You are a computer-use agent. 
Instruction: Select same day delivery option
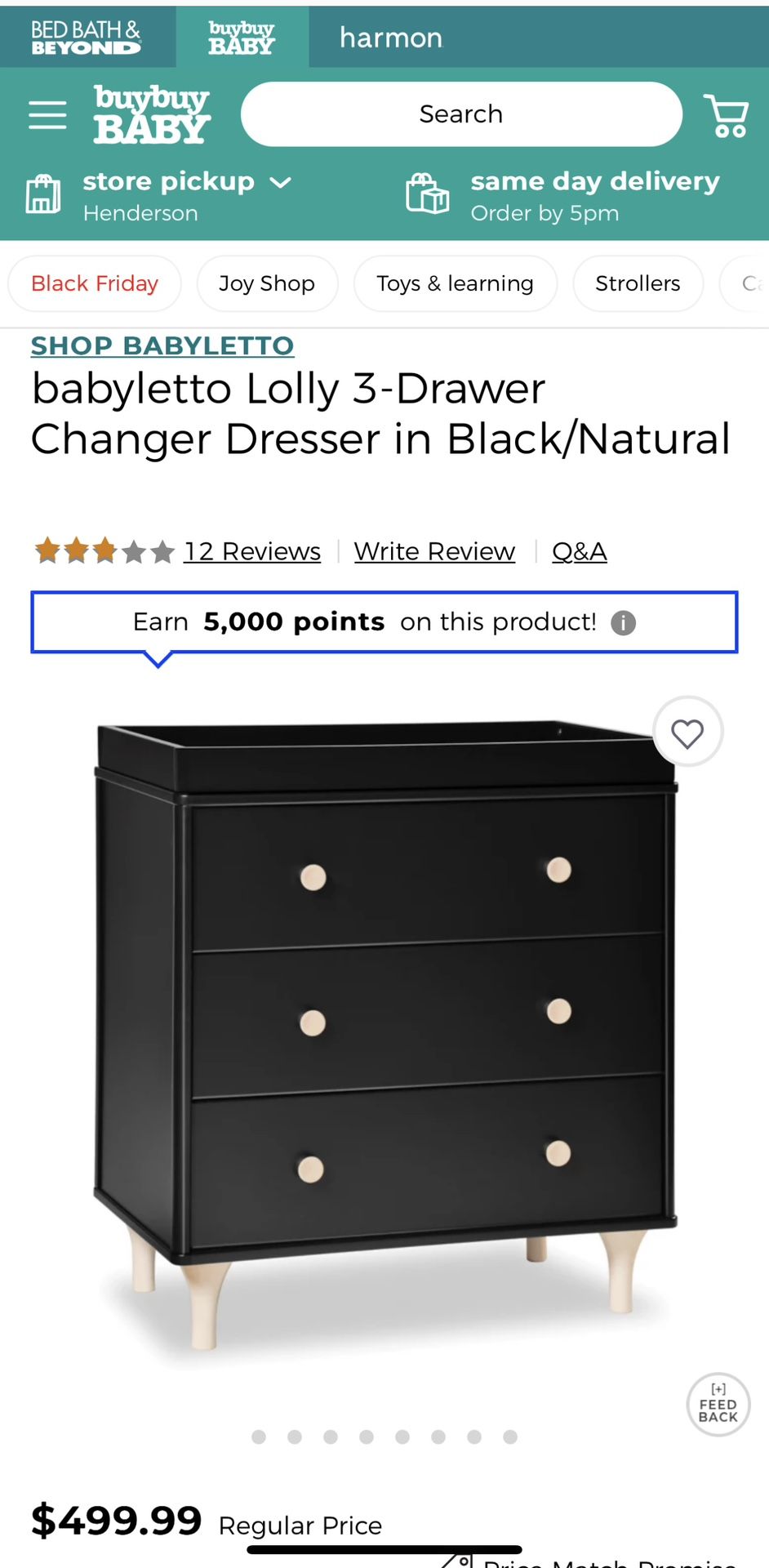click(x=563, y=195)
